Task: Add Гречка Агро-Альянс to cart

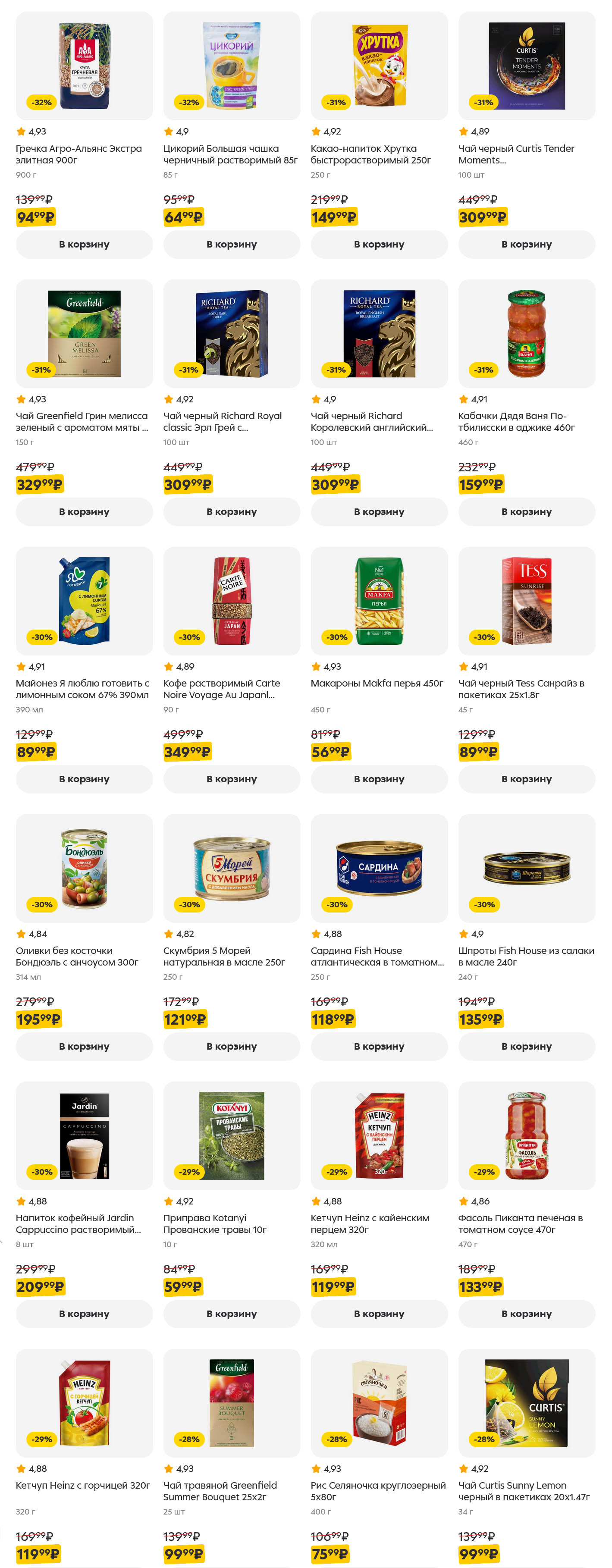Action: coord(84,244)
